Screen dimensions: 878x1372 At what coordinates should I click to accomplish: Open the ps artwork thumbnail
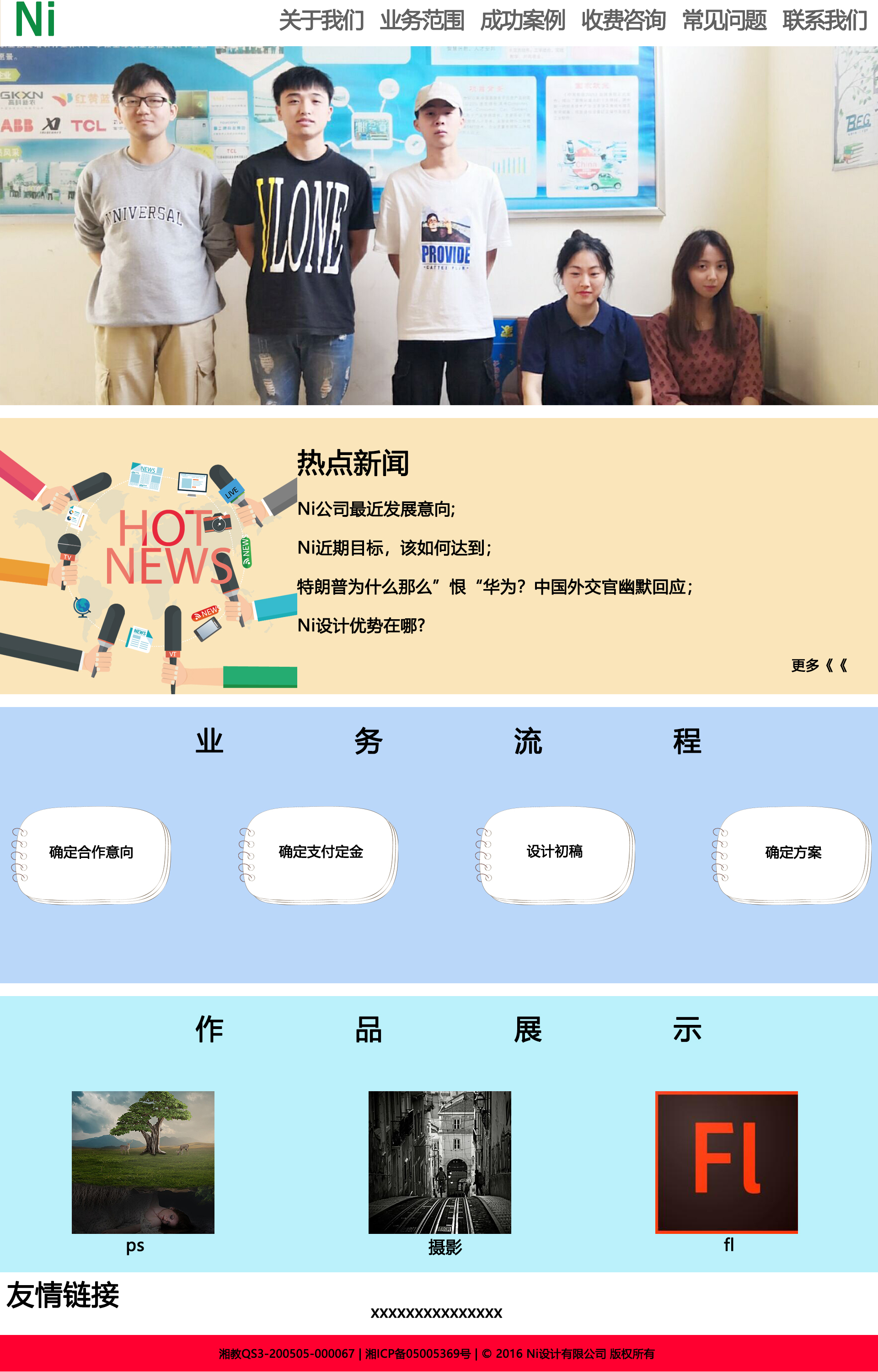tap(143, 1162)
